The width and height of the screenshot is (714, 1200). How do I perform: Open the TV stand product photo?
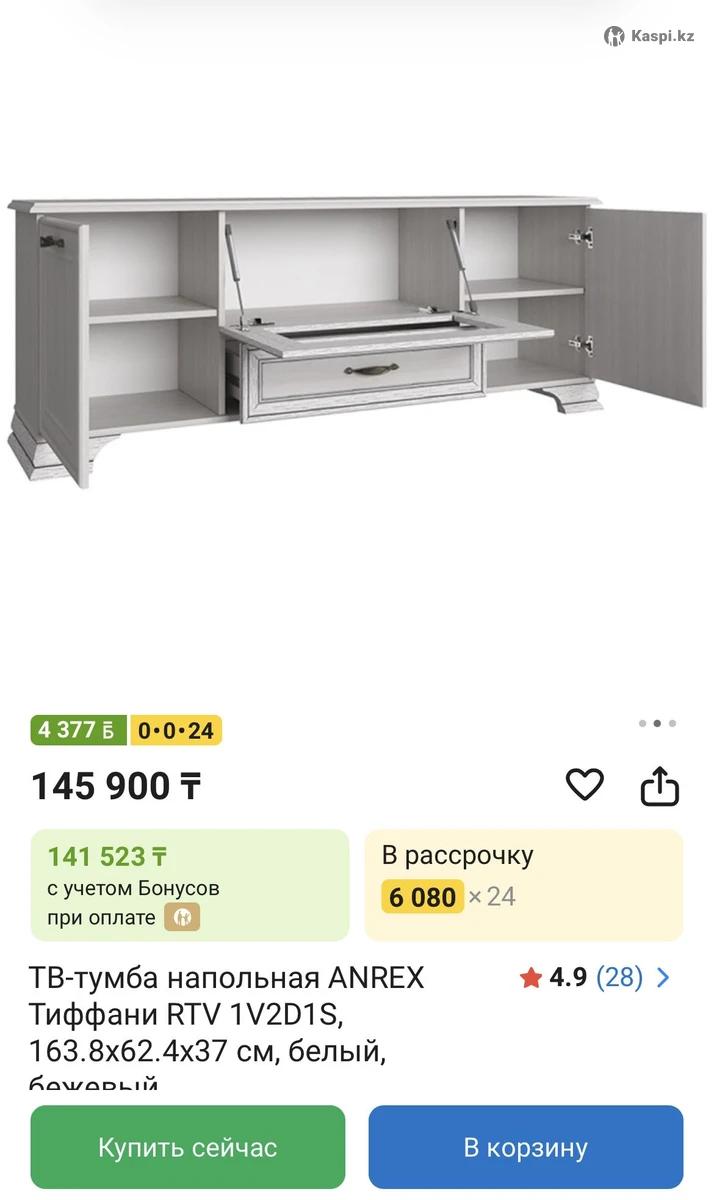[357, 340]
